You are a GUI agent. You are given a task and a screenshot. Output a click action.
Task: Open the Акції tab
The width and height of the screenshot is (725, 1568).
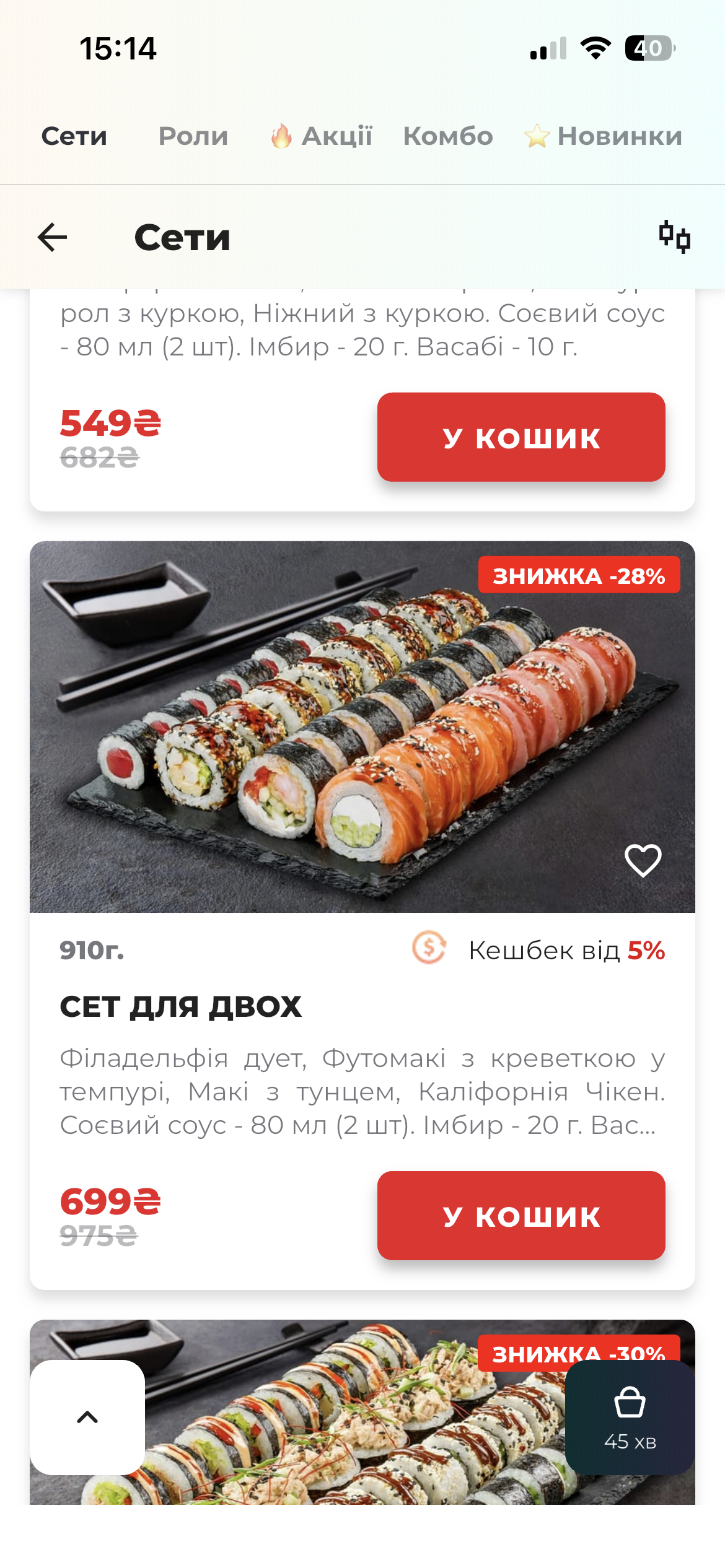coord(322,136)
